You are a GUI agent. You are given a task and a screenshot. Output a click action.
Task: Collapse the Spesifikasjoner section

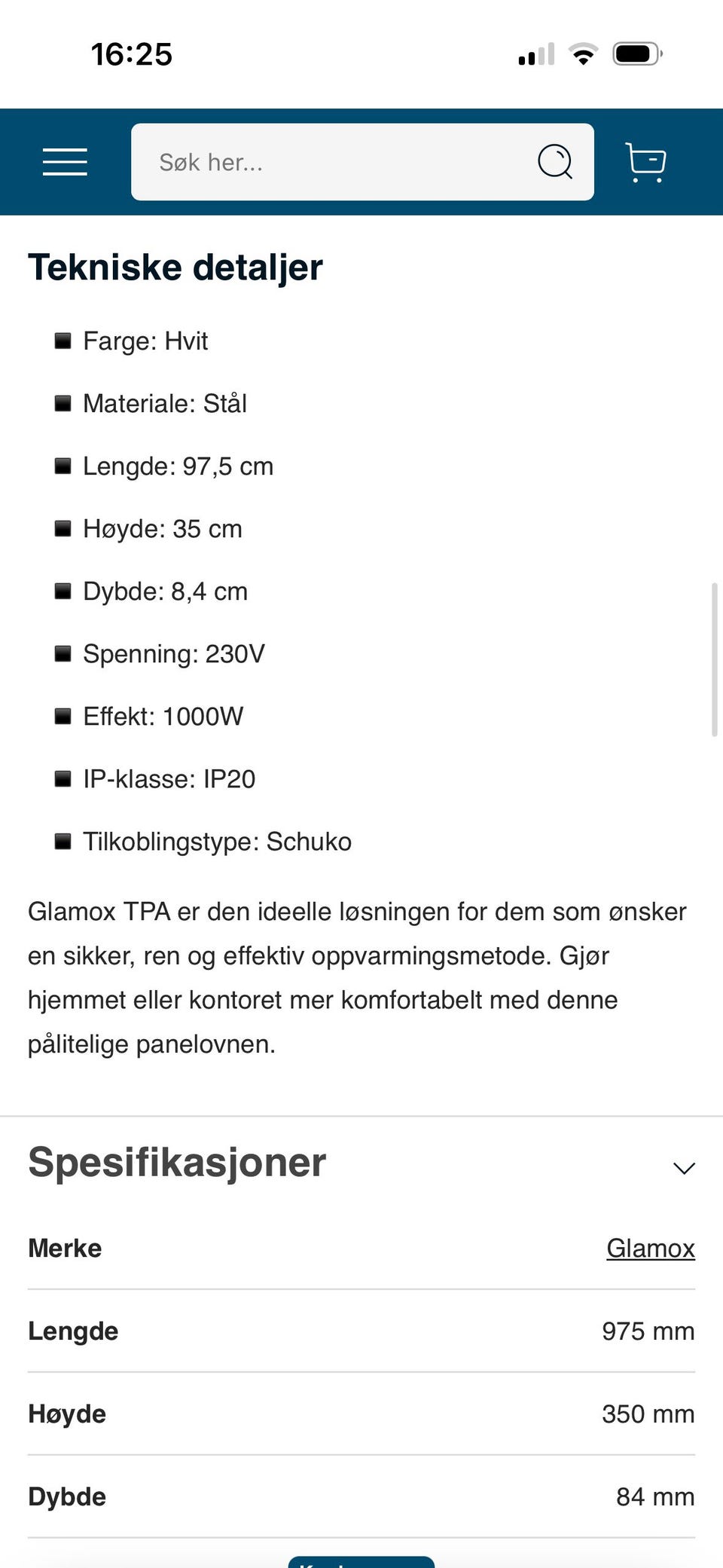tap(176, 1163)
